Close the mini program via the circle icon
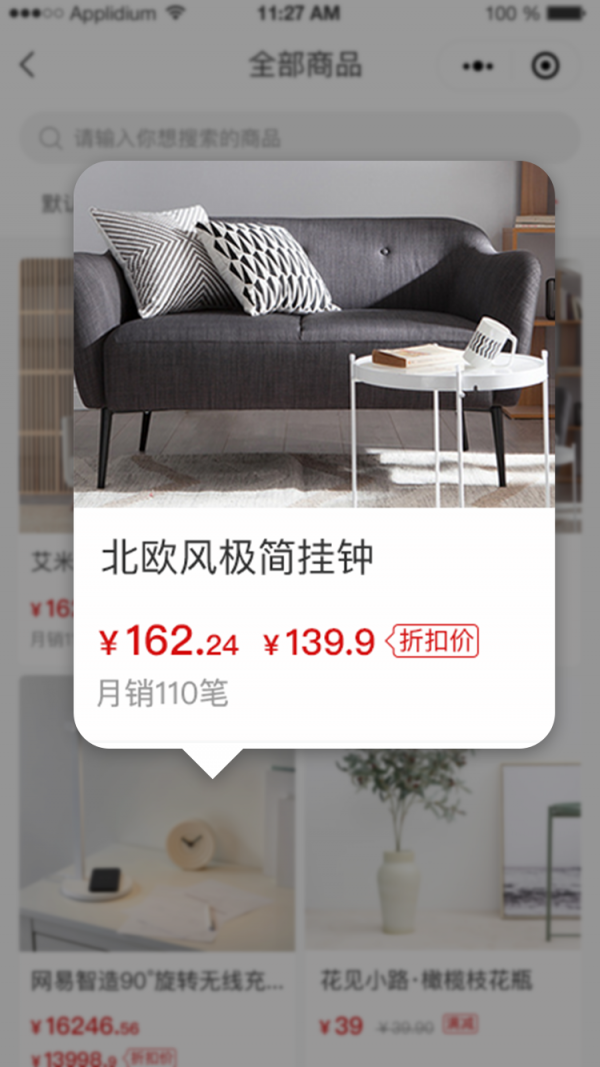 [x=545, y=67]
